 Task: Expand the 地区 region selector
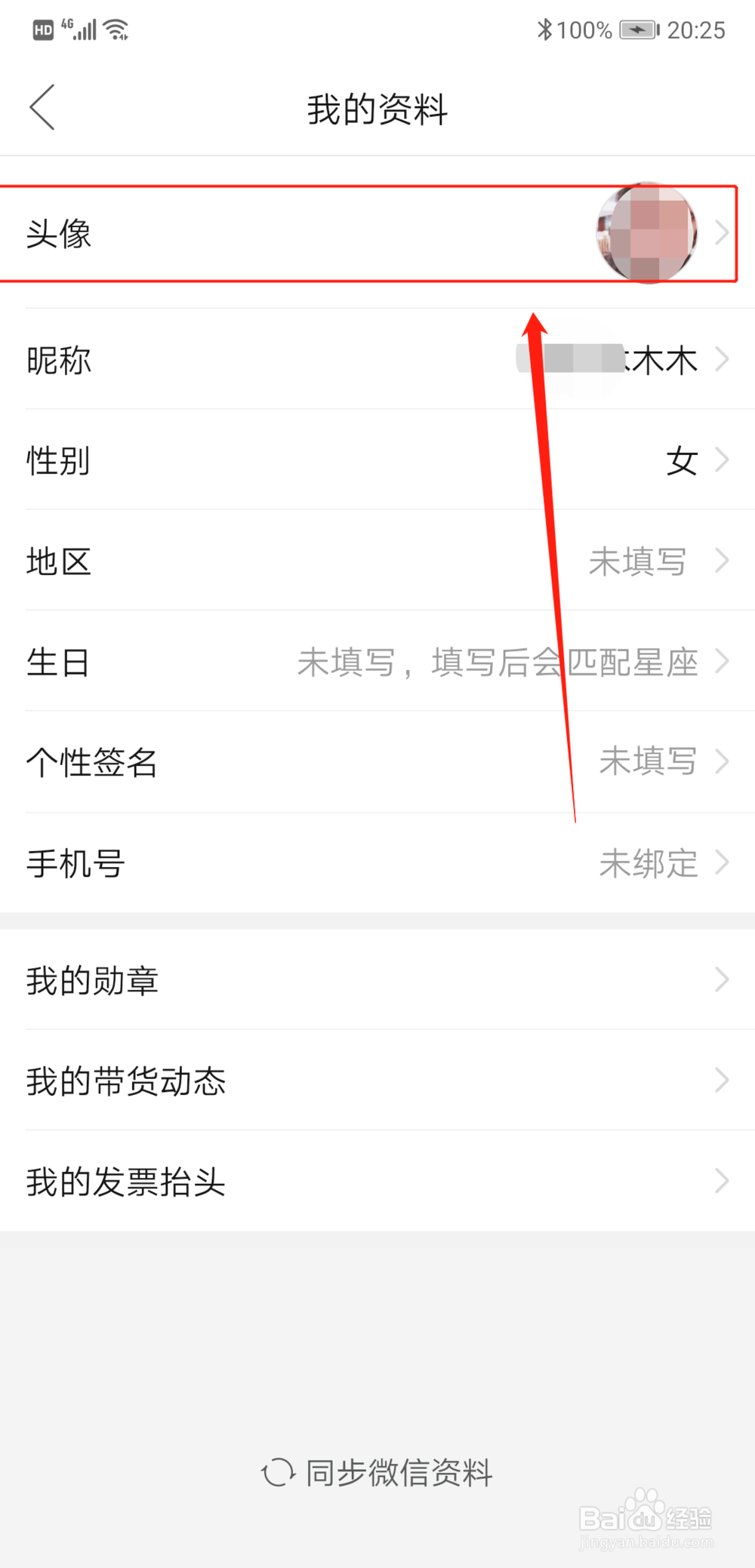(x=377, y=561)
